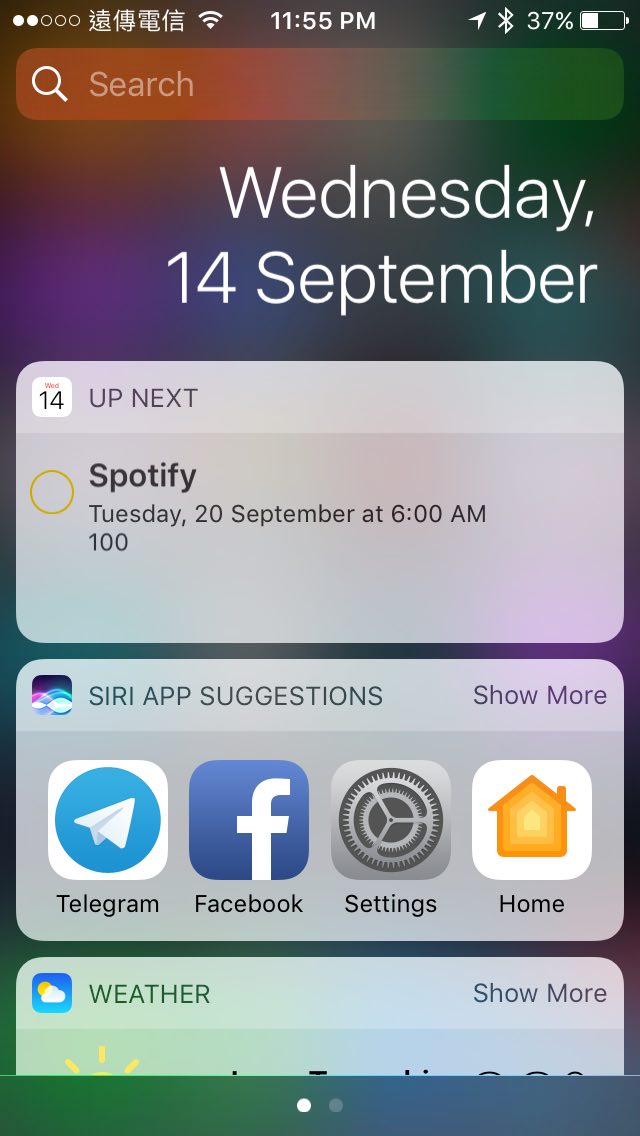This screenshot has height=1136, width=640.
Task: Open the Spotify reminder in Up Next
Action: click(287, 508)
